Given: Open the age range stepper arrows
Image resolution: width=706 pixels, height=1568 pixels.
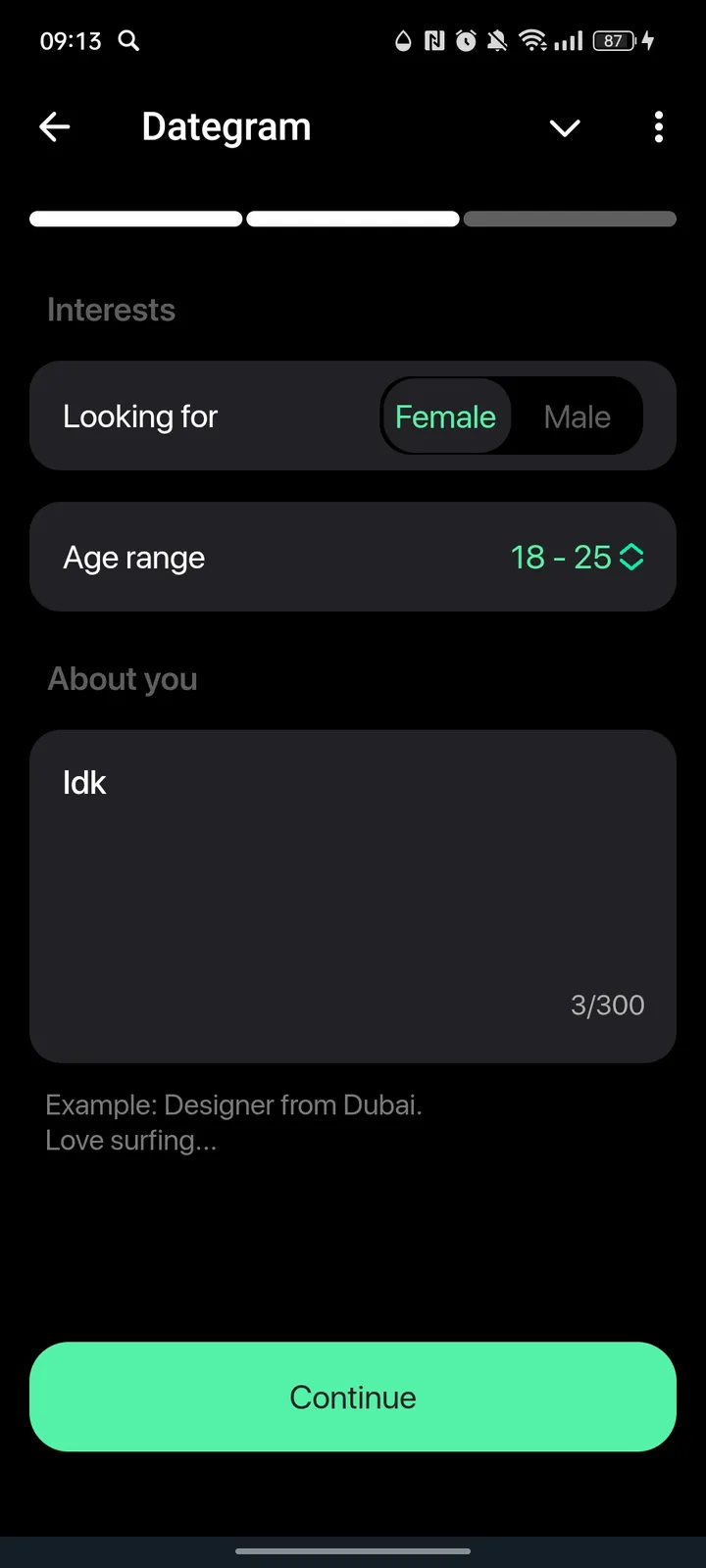Looking at the screenshot, I should point(632,557).
